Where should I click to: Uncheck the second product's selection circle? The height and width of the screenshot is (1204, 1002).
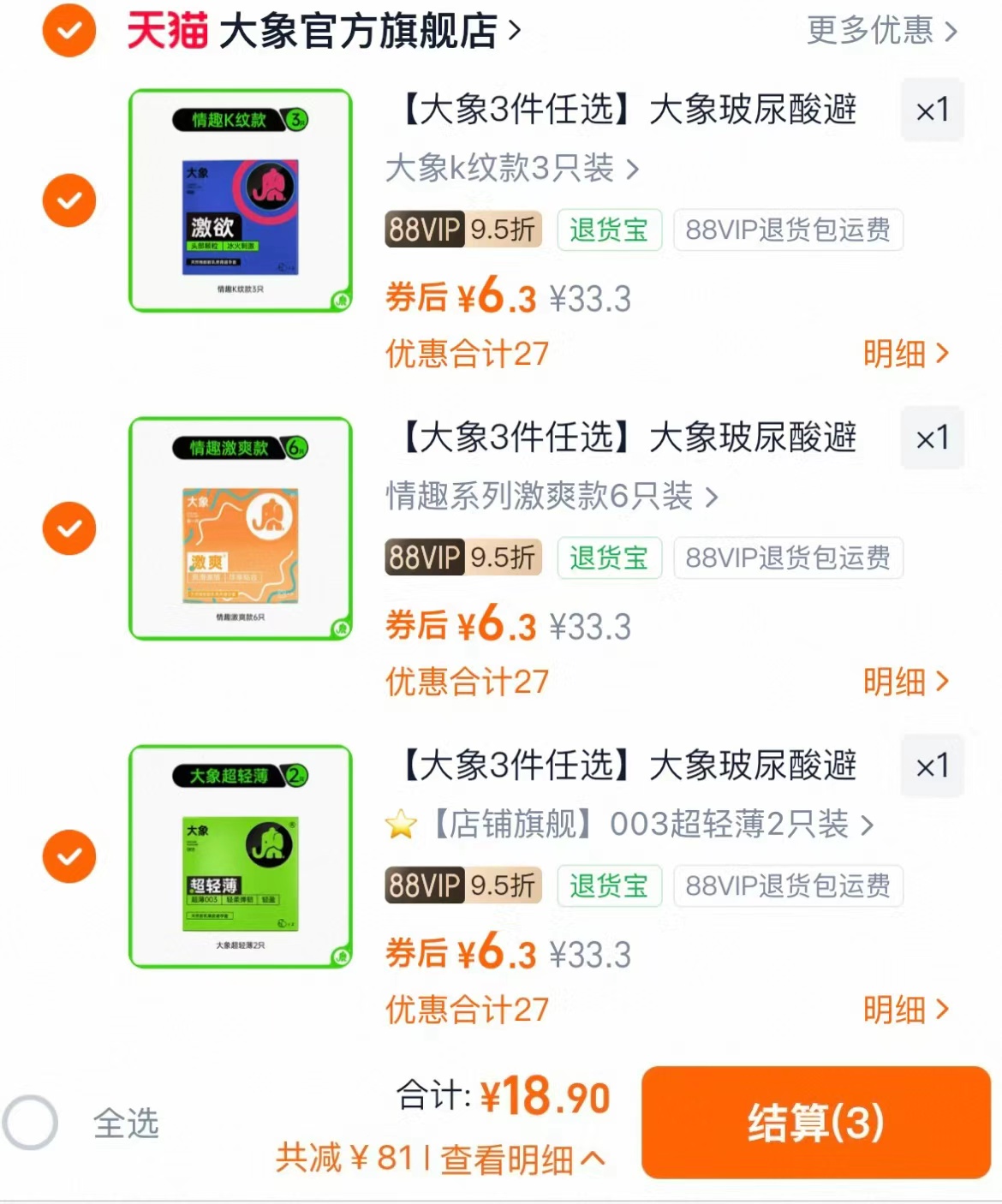pyautogui.click(x=69, y=527)
